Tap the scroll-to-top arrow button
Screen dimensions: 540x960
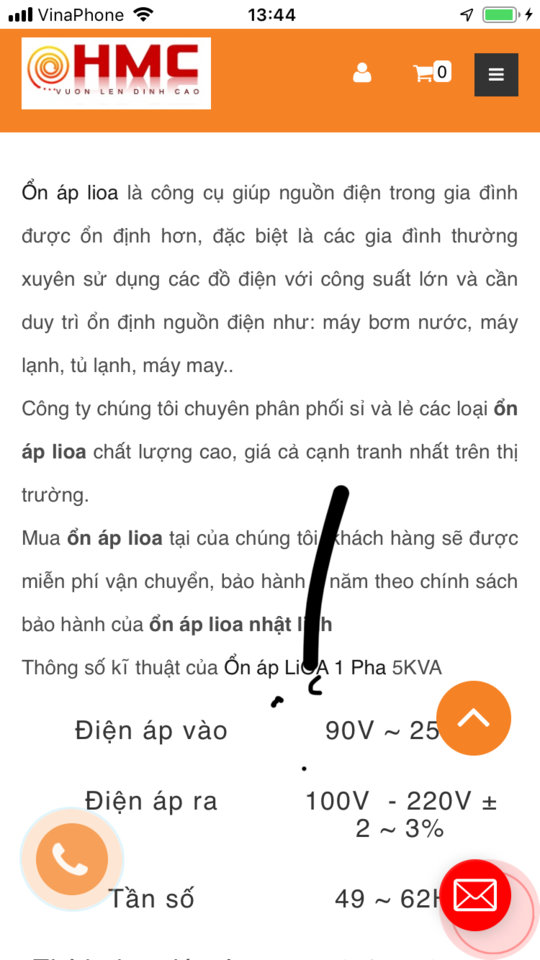(474, 718)
